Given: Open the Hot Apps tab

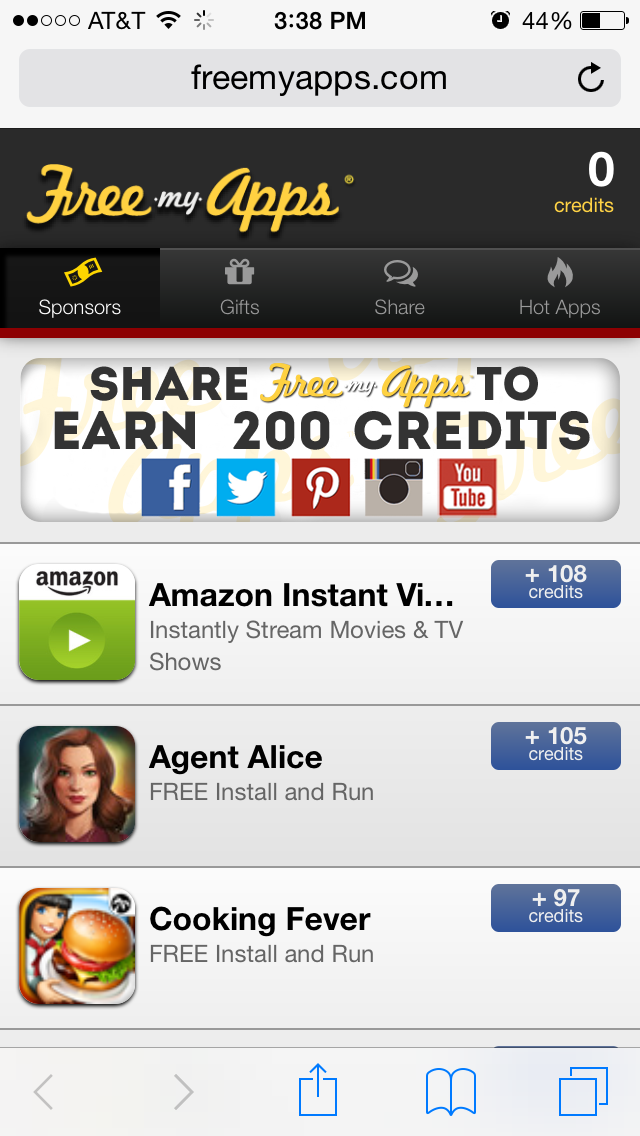Looking at the screenshot, I should [560, 288].
